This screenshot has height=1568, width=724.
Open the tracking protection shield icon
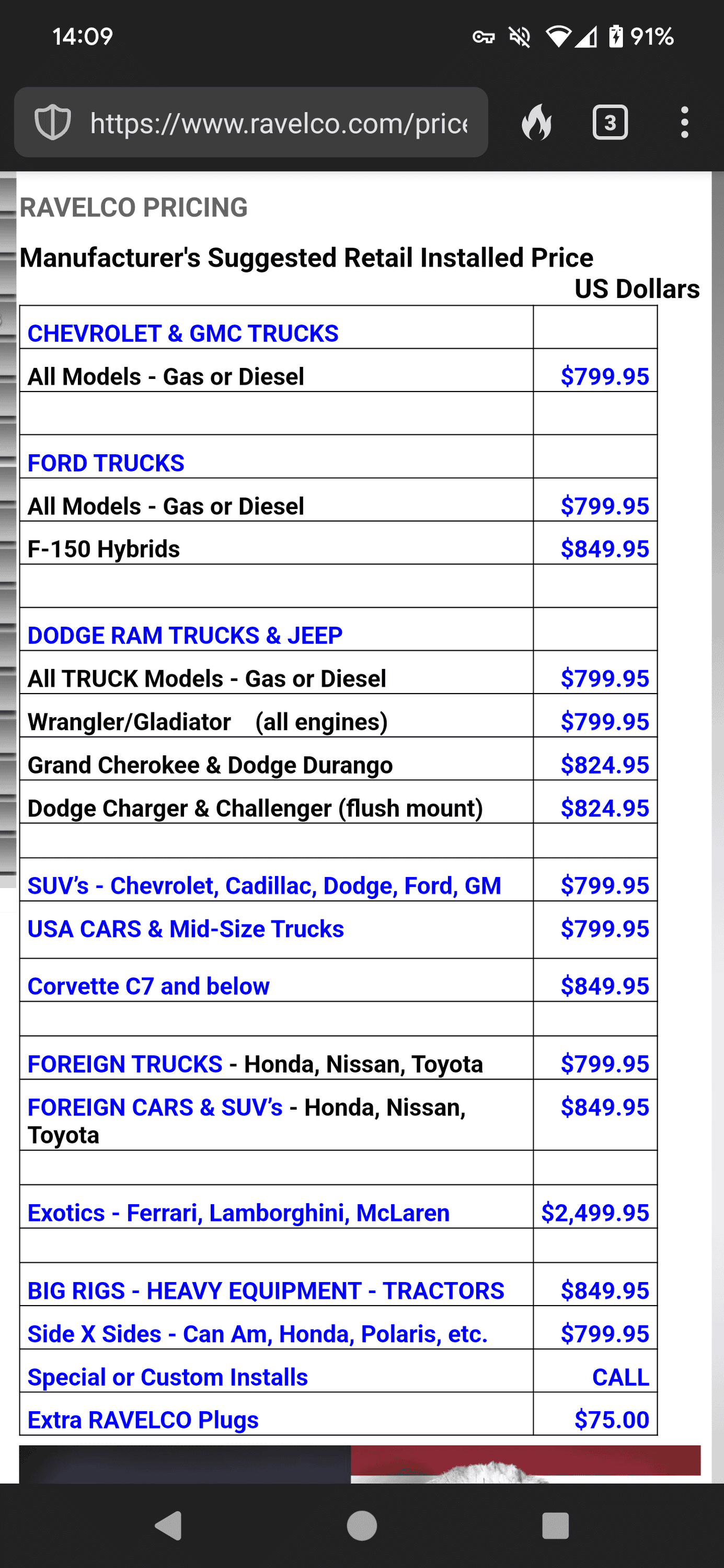point(52,122)
